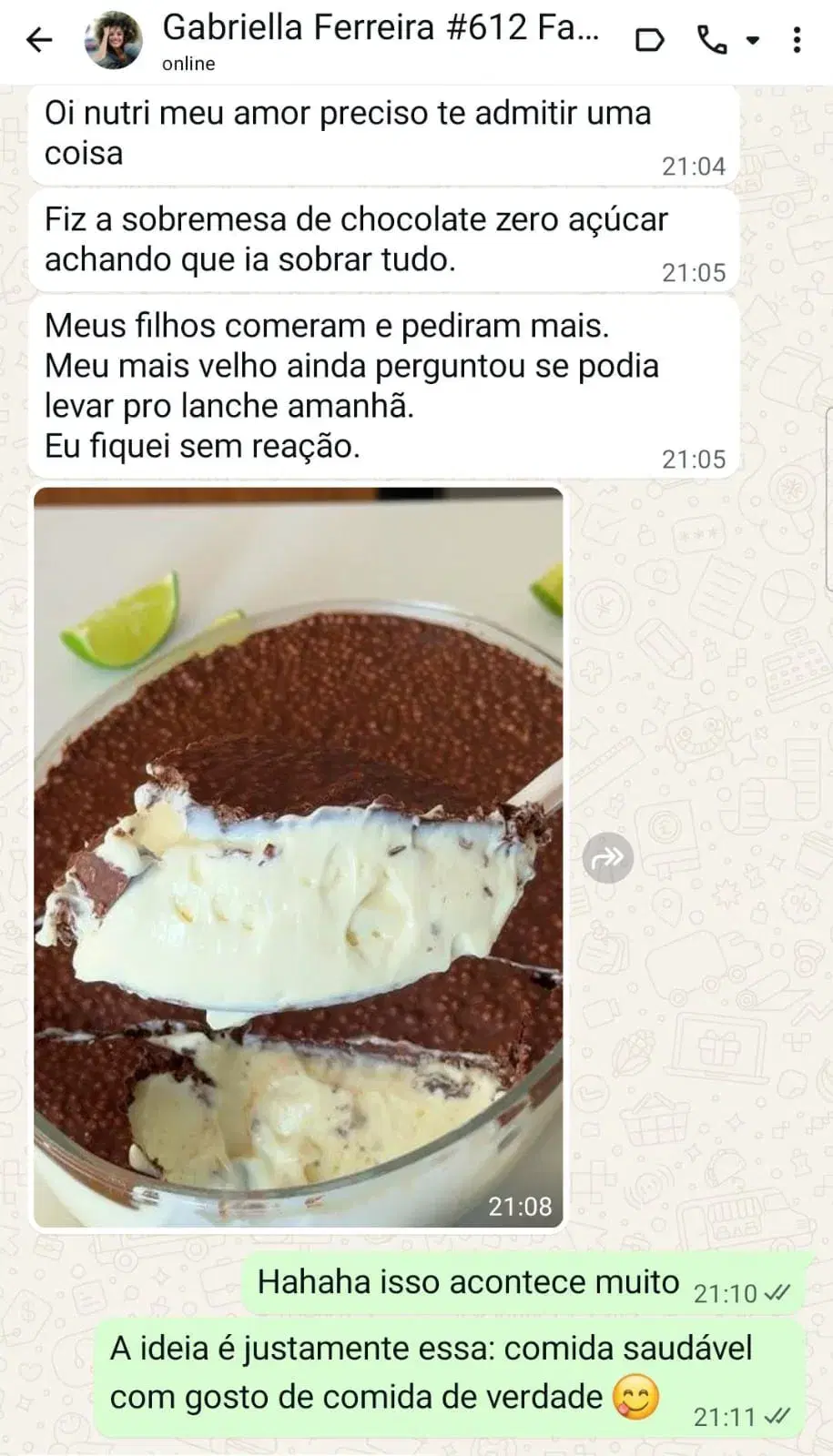Open the dessert photo sent at 21:08
833x1456 pixels.
tap(299, 857)
